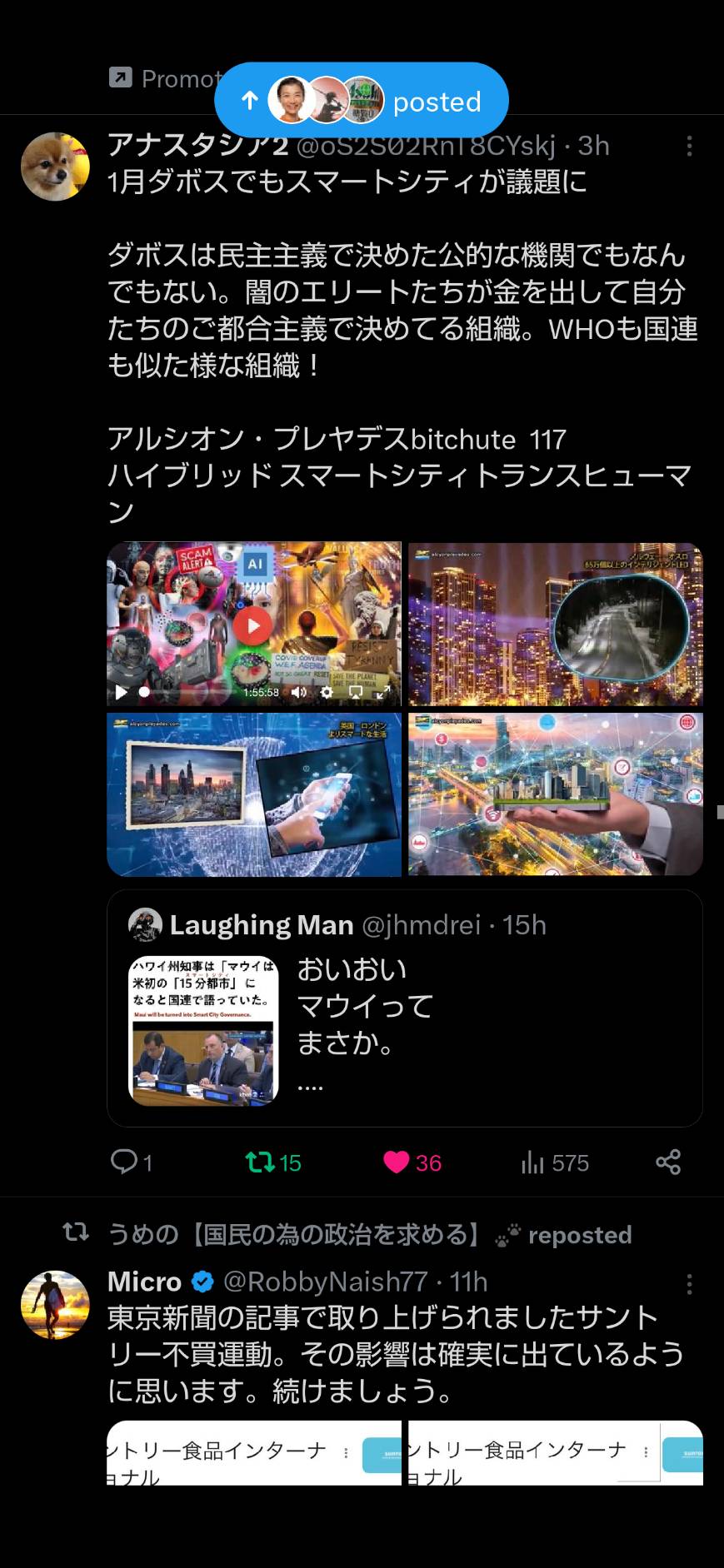The width and height of the screenshot is (724, 1568).
Task: Share アナスタシア2's post
Action: tap(668, 1162)
